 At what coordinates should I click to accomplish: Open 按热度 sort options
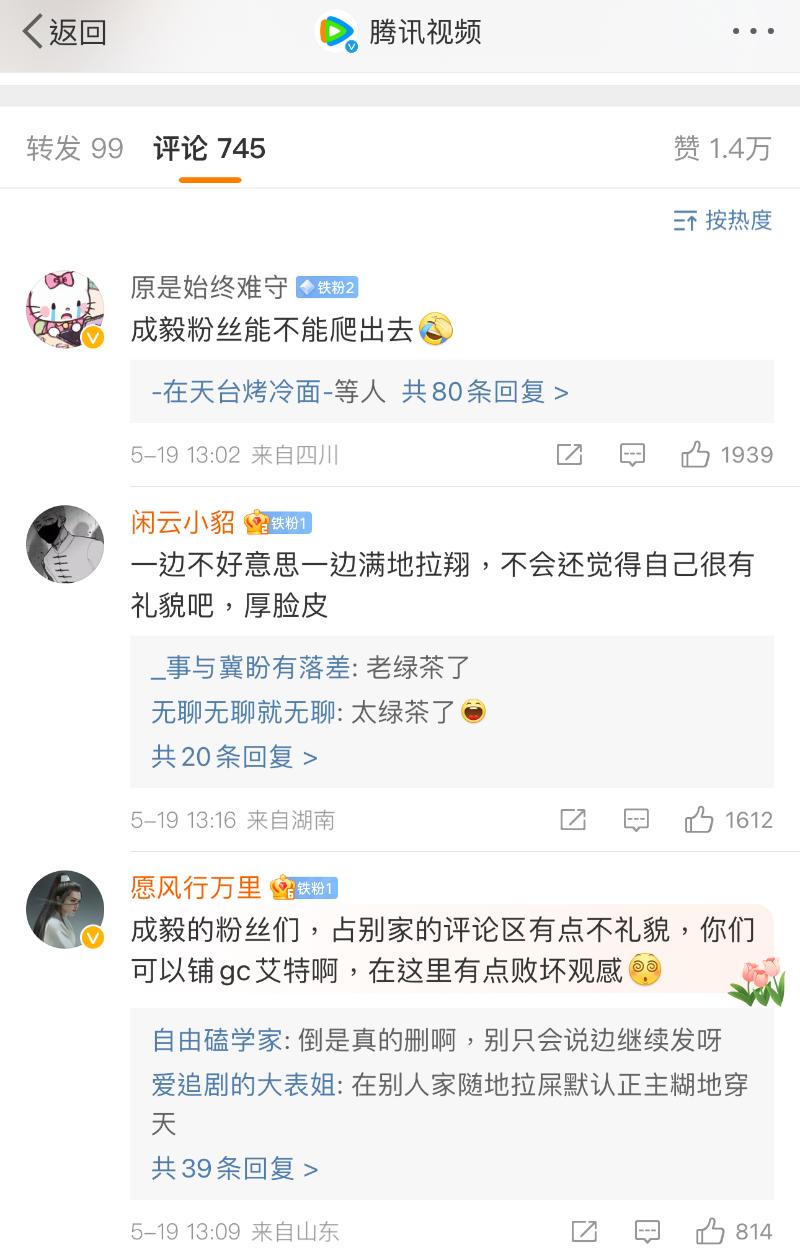[723, 220]
